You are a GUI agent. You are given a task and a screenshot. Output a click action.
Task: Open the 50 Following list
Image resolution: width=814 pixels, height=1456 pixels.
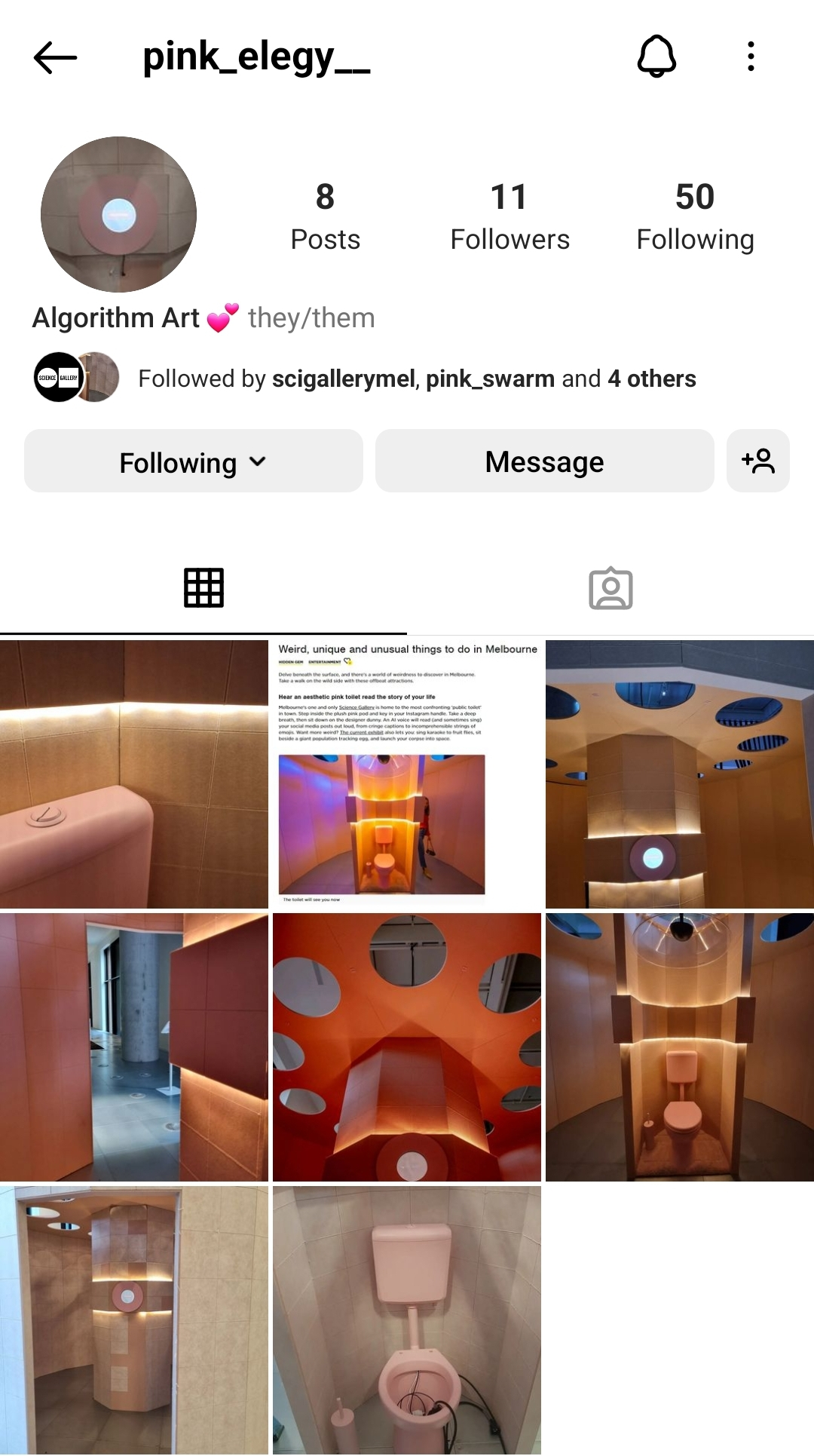point(694,216)
